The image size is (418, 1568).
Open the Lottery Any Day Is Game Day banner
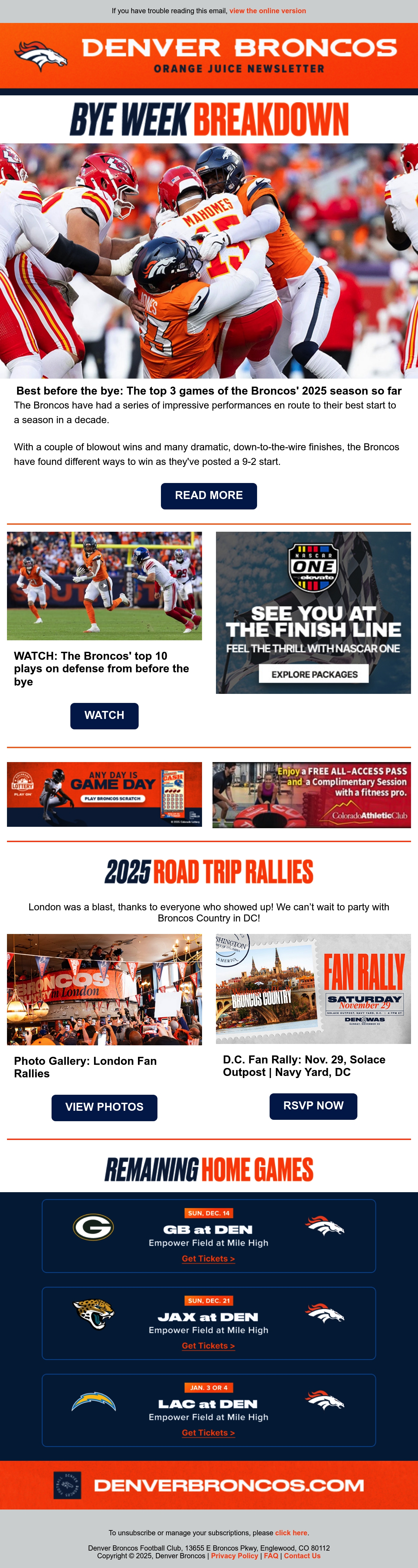pos(104,794)
